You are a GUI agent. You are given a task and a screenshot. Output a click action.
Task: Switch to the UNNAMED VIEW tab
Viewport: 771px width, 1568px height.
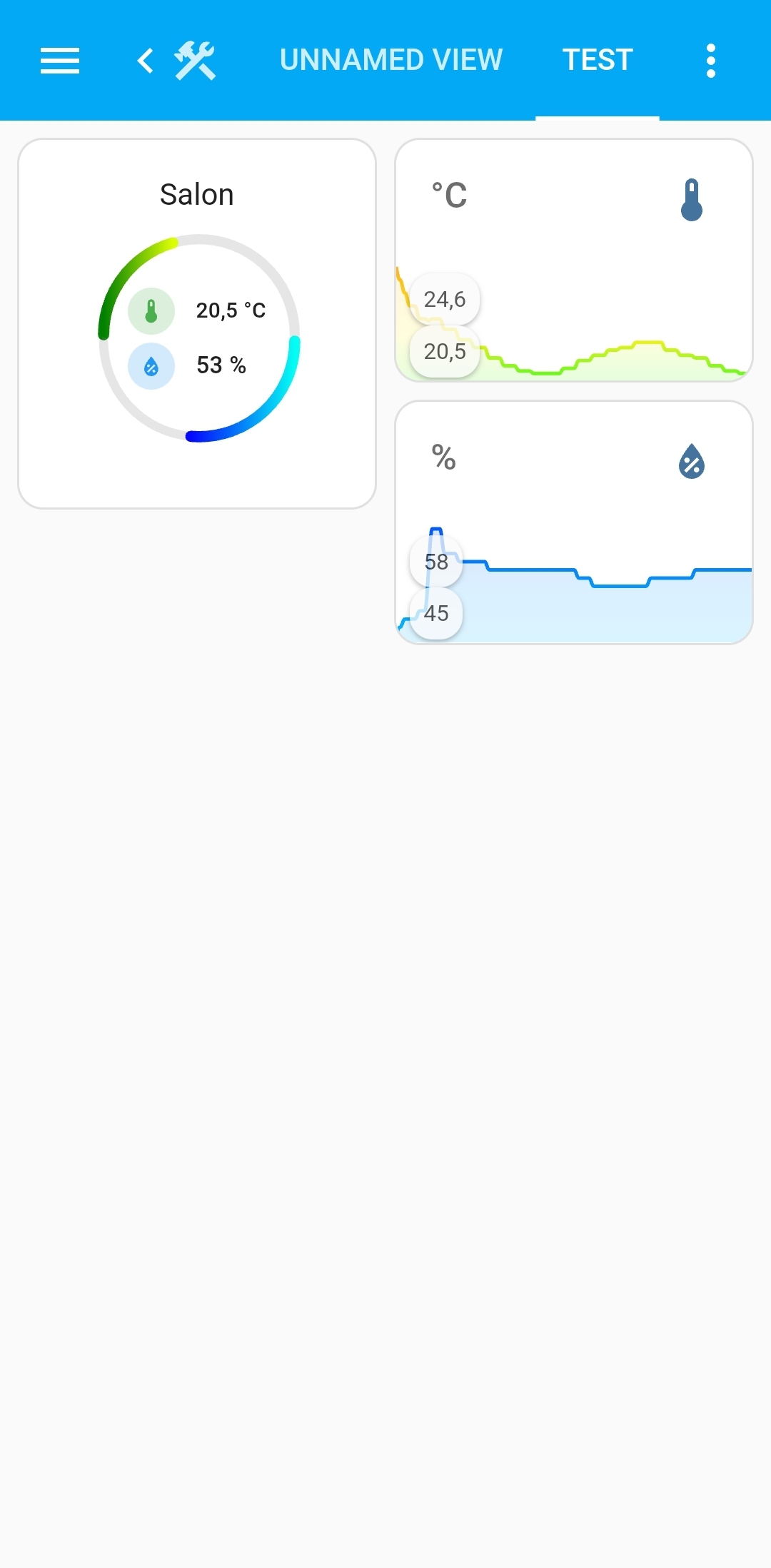click(x=391, y=60)
